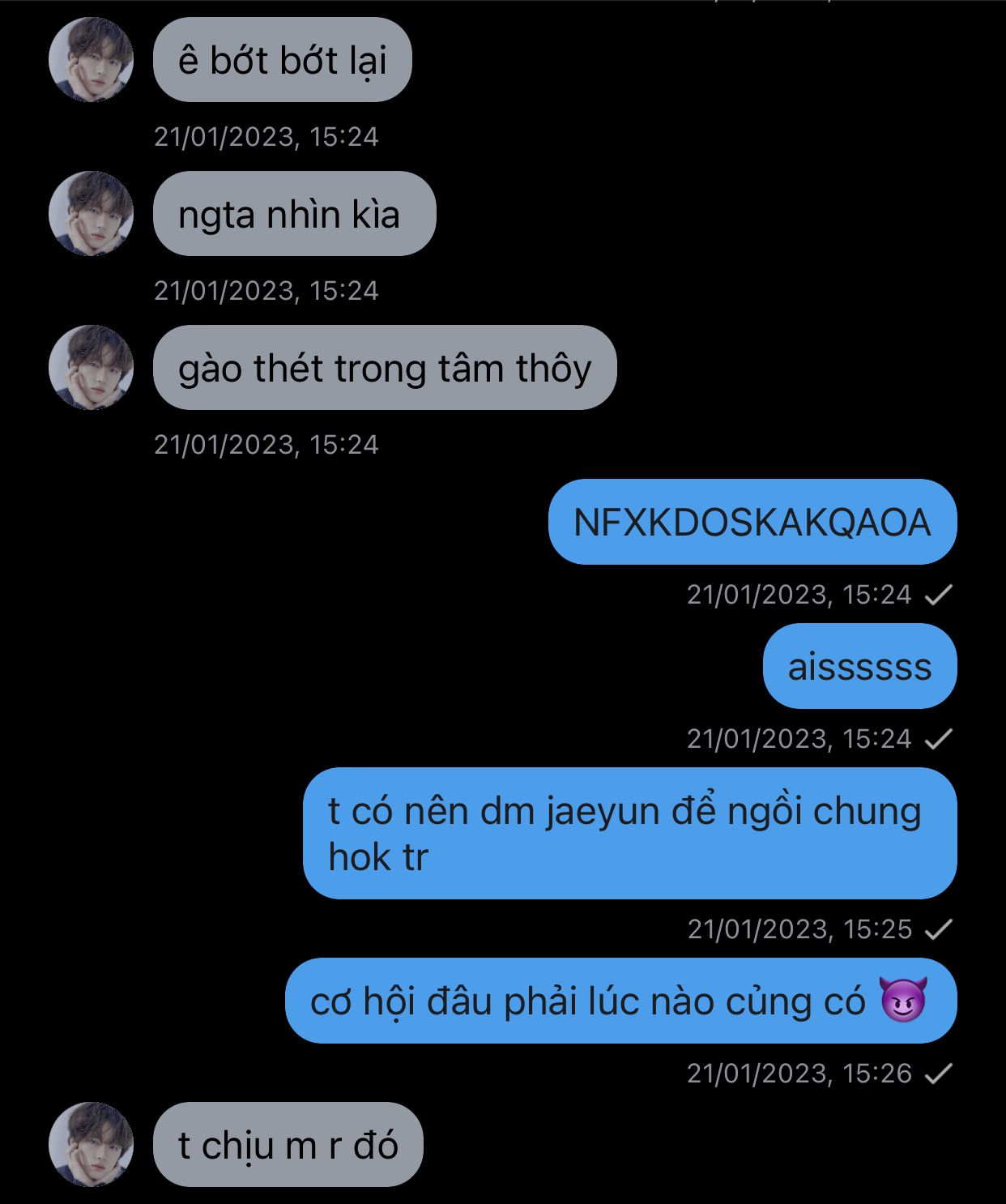View sender avatar next to "t chịu m r đó"

coord(91,1144)
